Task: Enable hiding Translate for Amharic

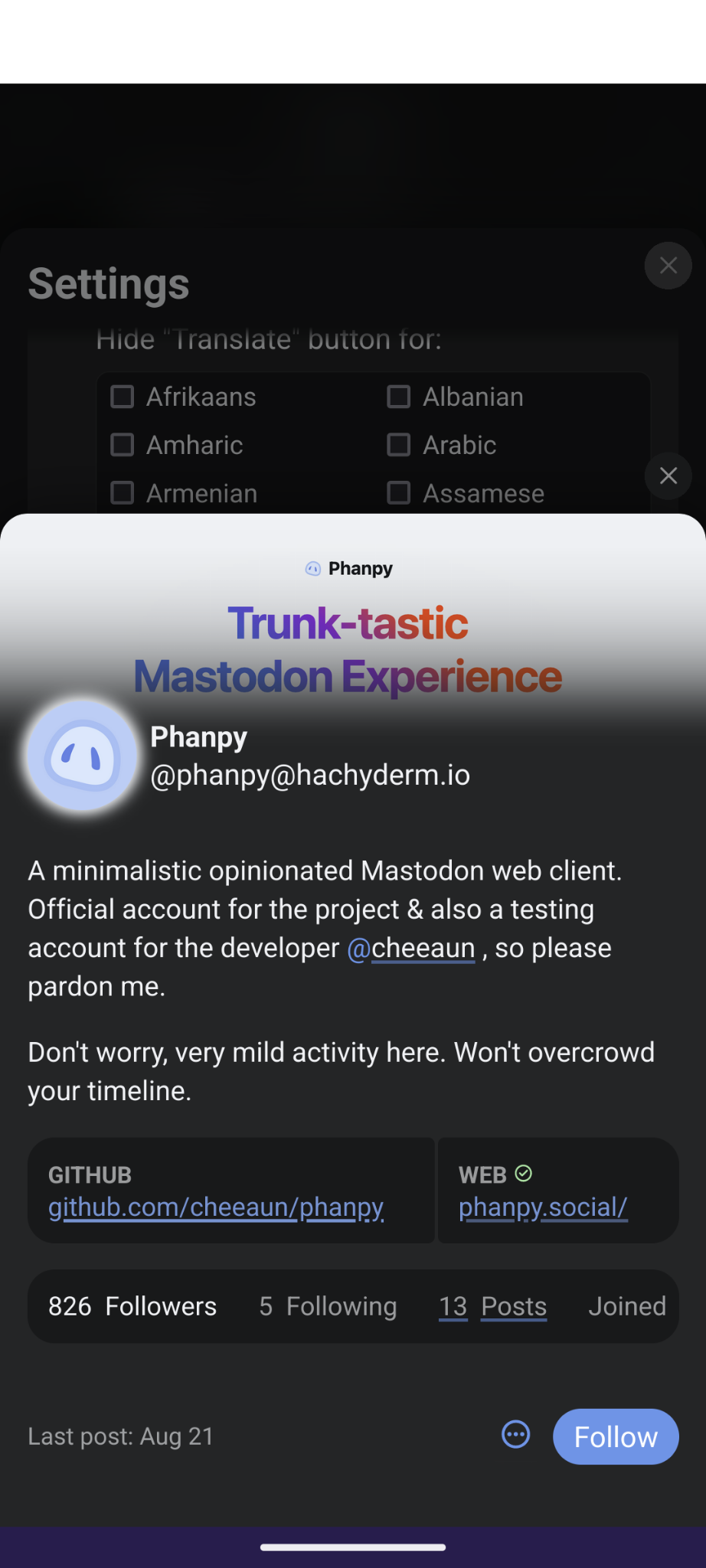Action: (x=122, y=445)
